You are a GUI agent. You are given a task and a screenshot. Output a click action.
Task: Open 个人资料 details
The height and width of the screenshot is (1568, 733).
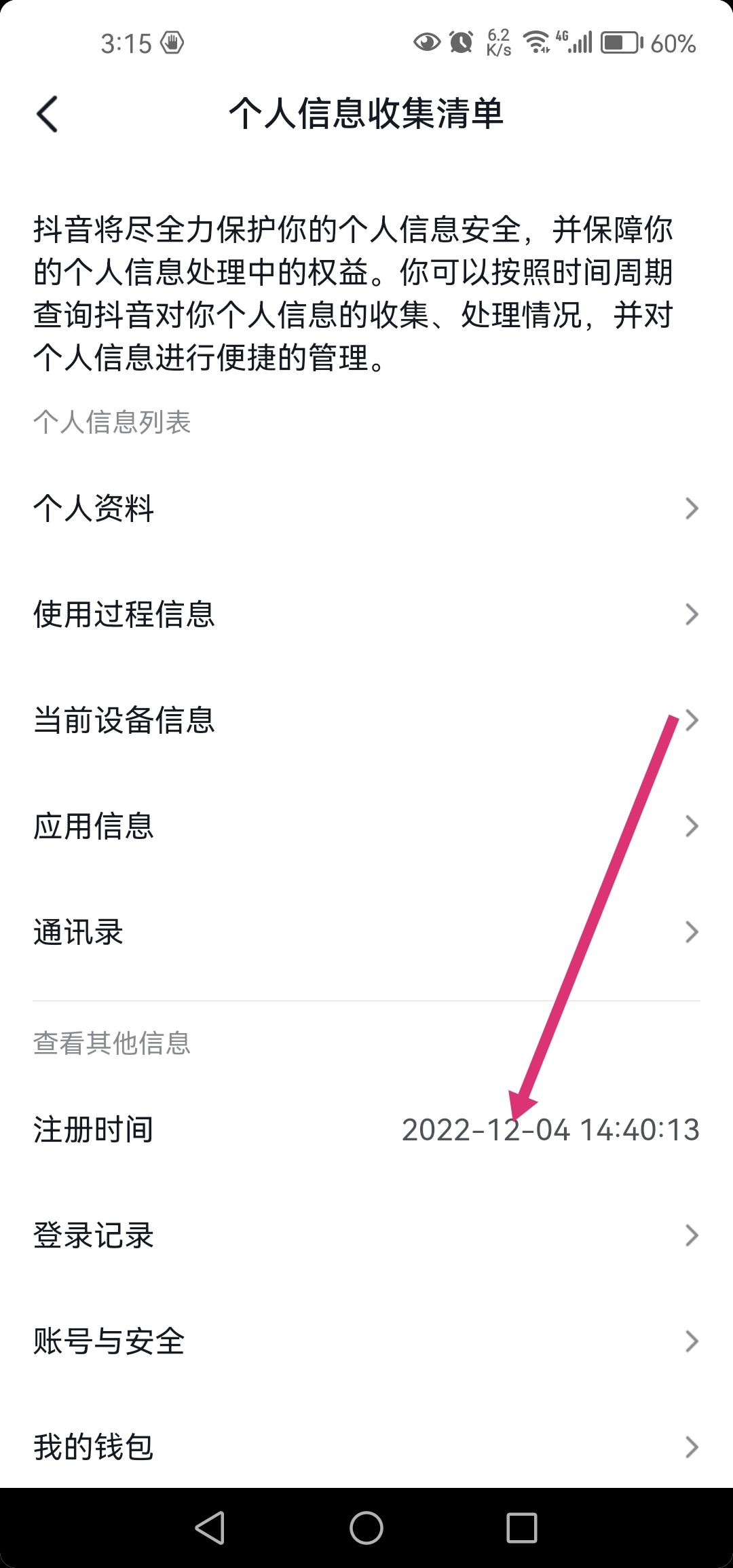point(366,510)
